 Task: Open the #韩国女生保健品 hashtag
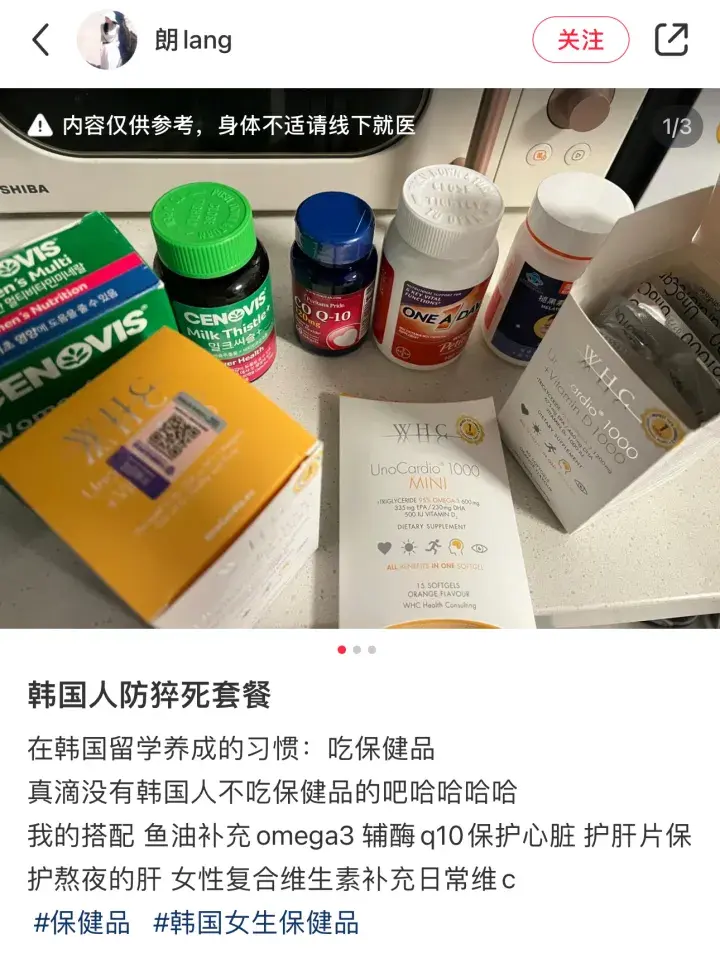[x=255, y=922]
